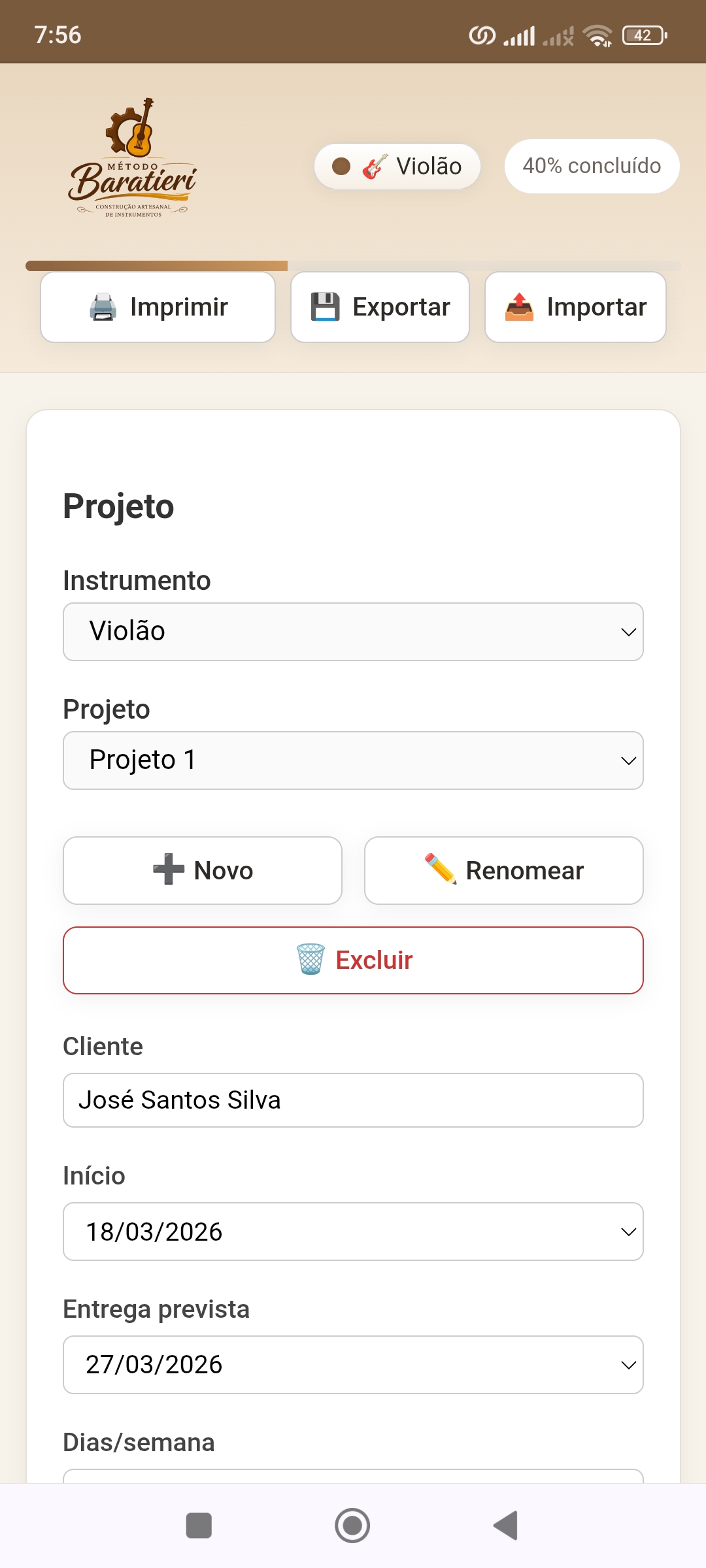706x1568 pixels.
Task: Click the plus icon on Novo
Action: point(168,870)
